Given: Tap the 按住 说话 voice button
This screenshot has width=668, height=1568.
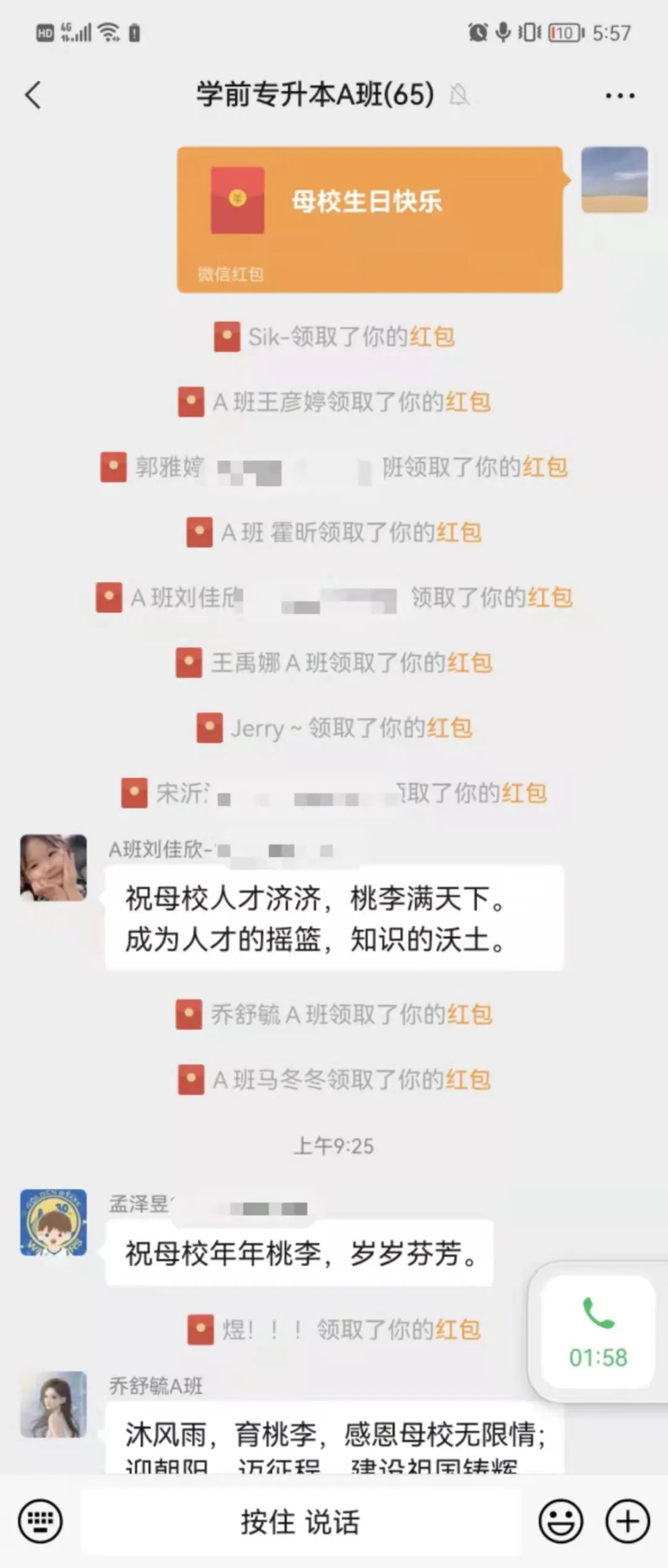Looking at the screenshot, I should [301, 1522].
